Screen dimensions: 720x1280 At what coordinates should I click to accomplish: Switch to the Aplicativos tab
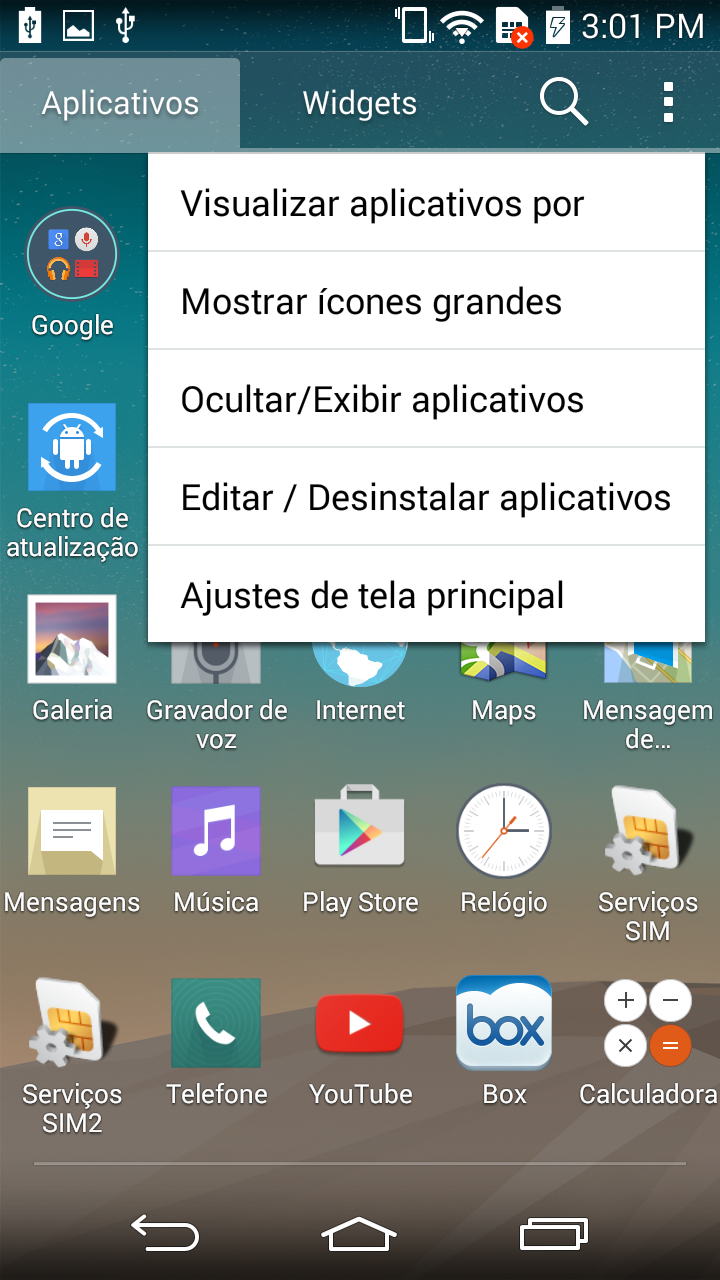click(x=120, y=103)
